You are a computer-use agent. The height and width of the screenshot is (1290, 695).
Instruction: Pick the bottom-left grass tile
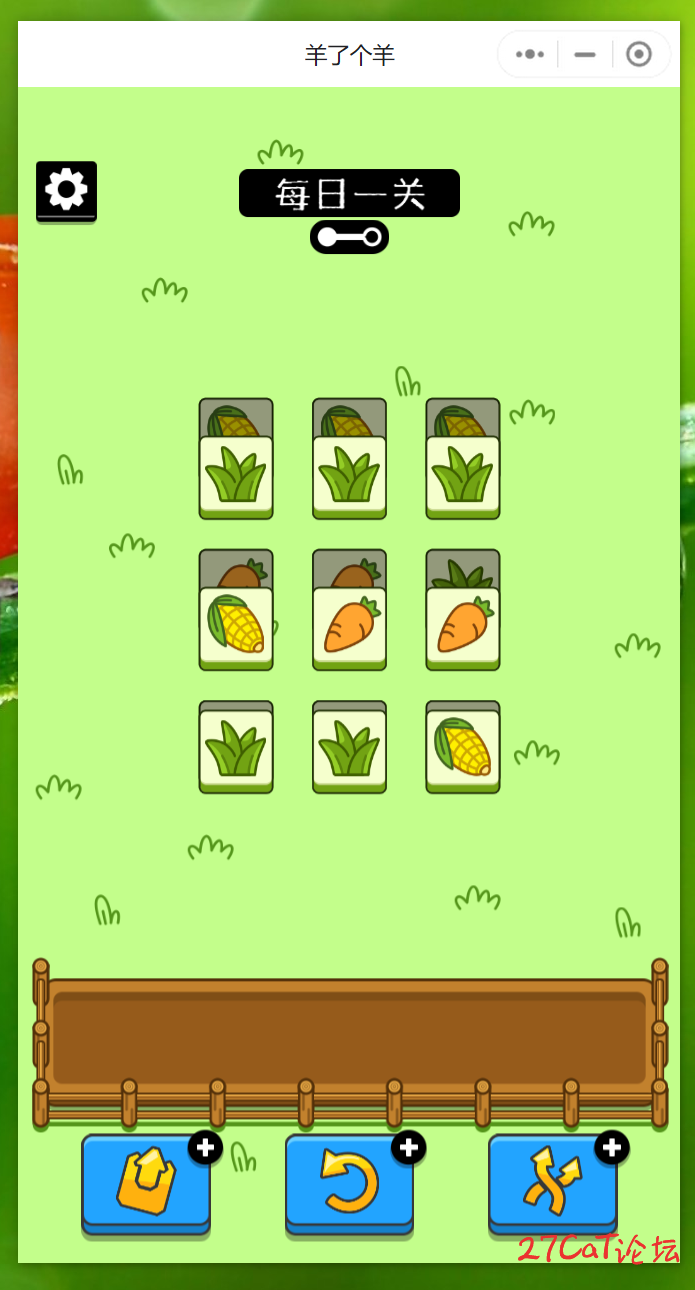pyautogui.click(x=236, y=749)
